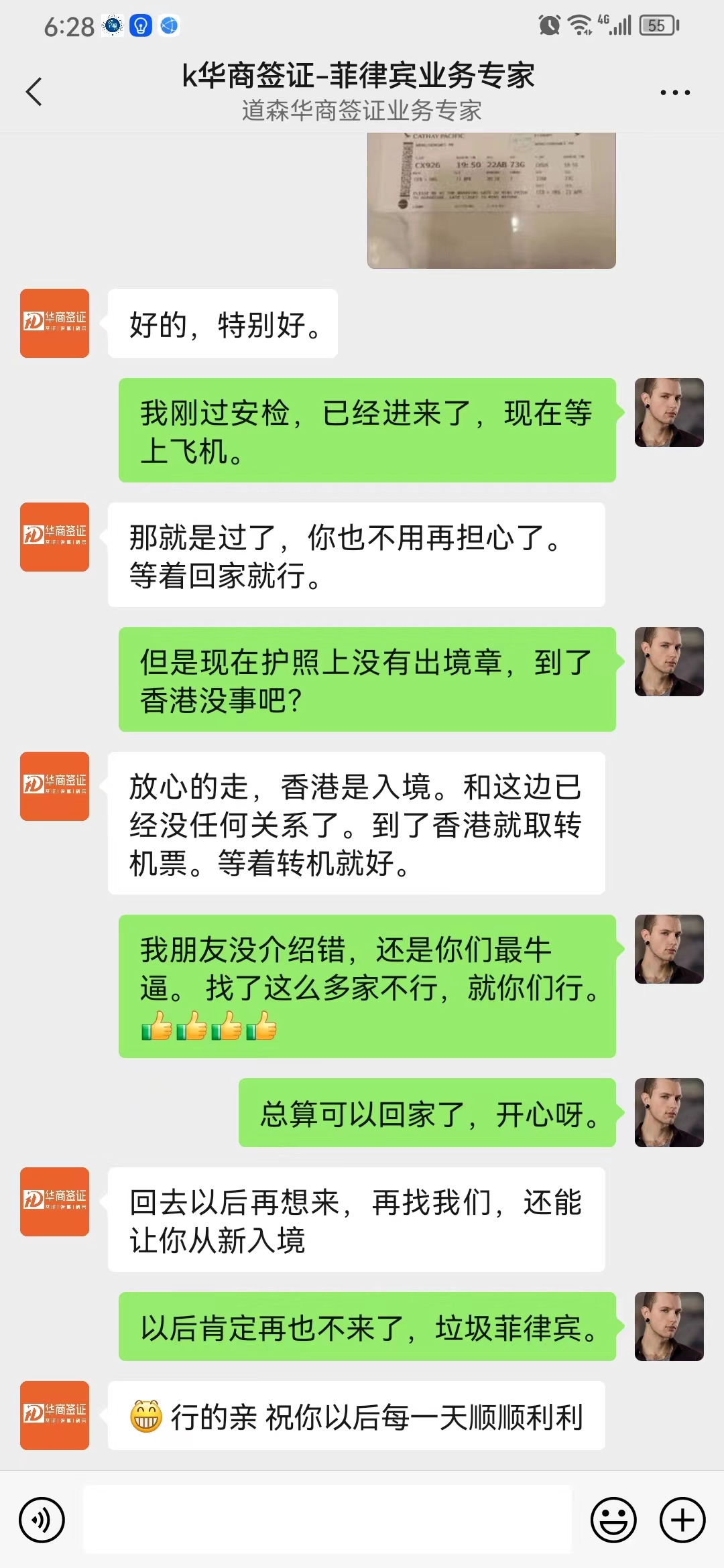Focus the message text field

click(x=327, y=1519)
